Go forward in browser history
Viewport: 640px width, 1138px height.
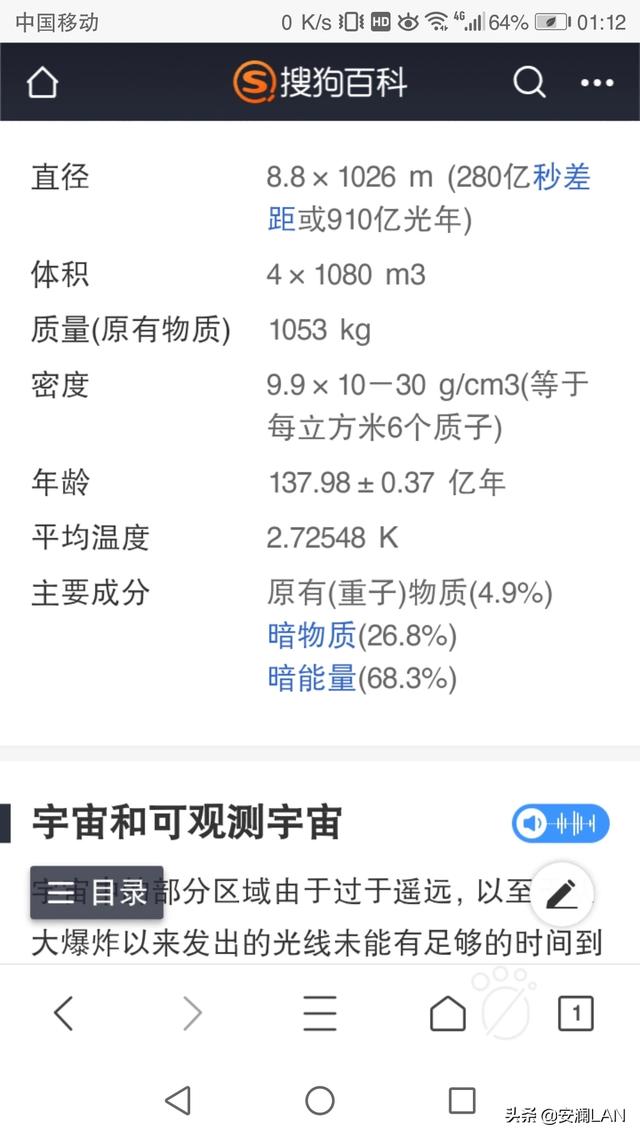pyautogui.click(x=192, y=1013)
